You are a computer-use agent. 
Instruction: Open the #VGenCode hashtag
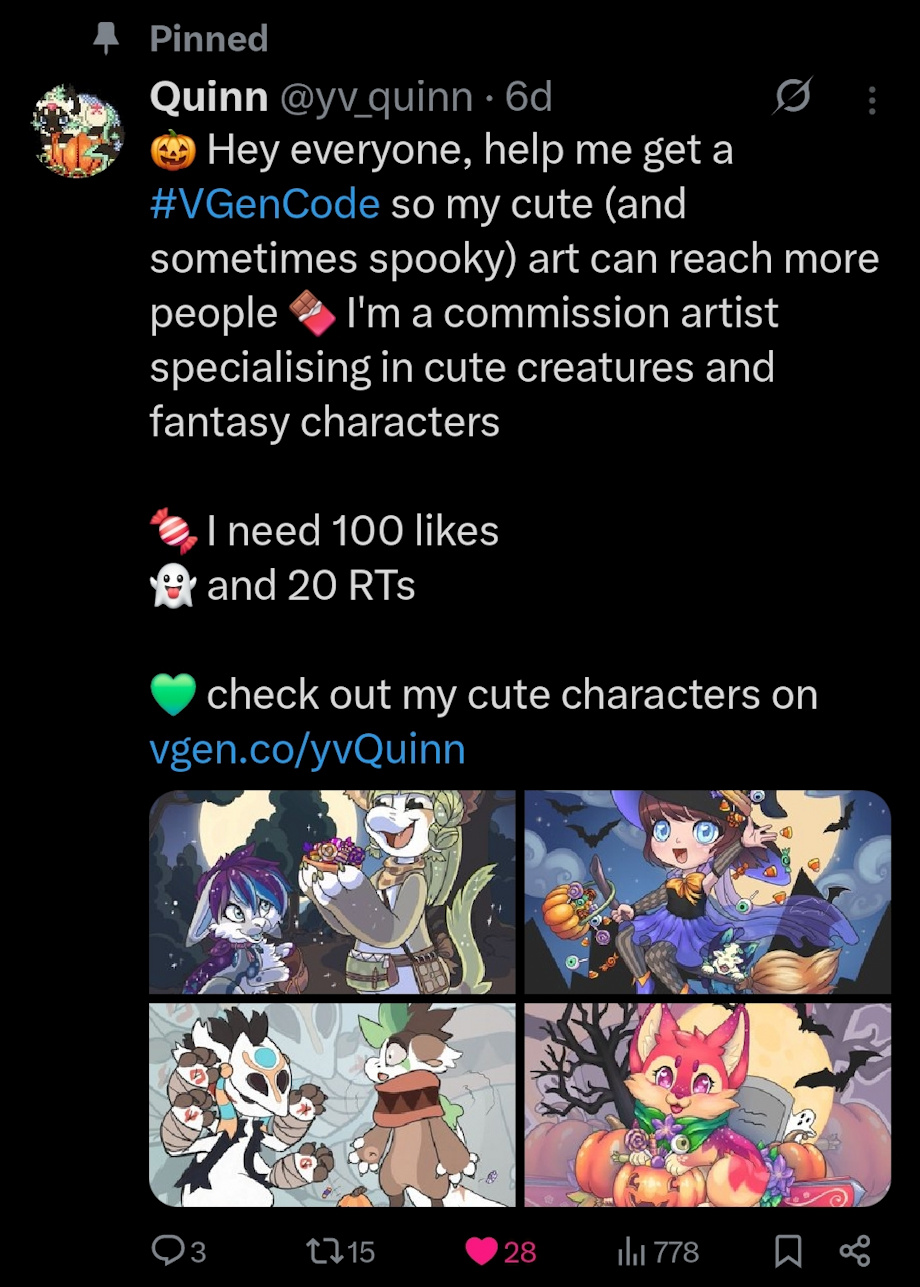[264, 204]
